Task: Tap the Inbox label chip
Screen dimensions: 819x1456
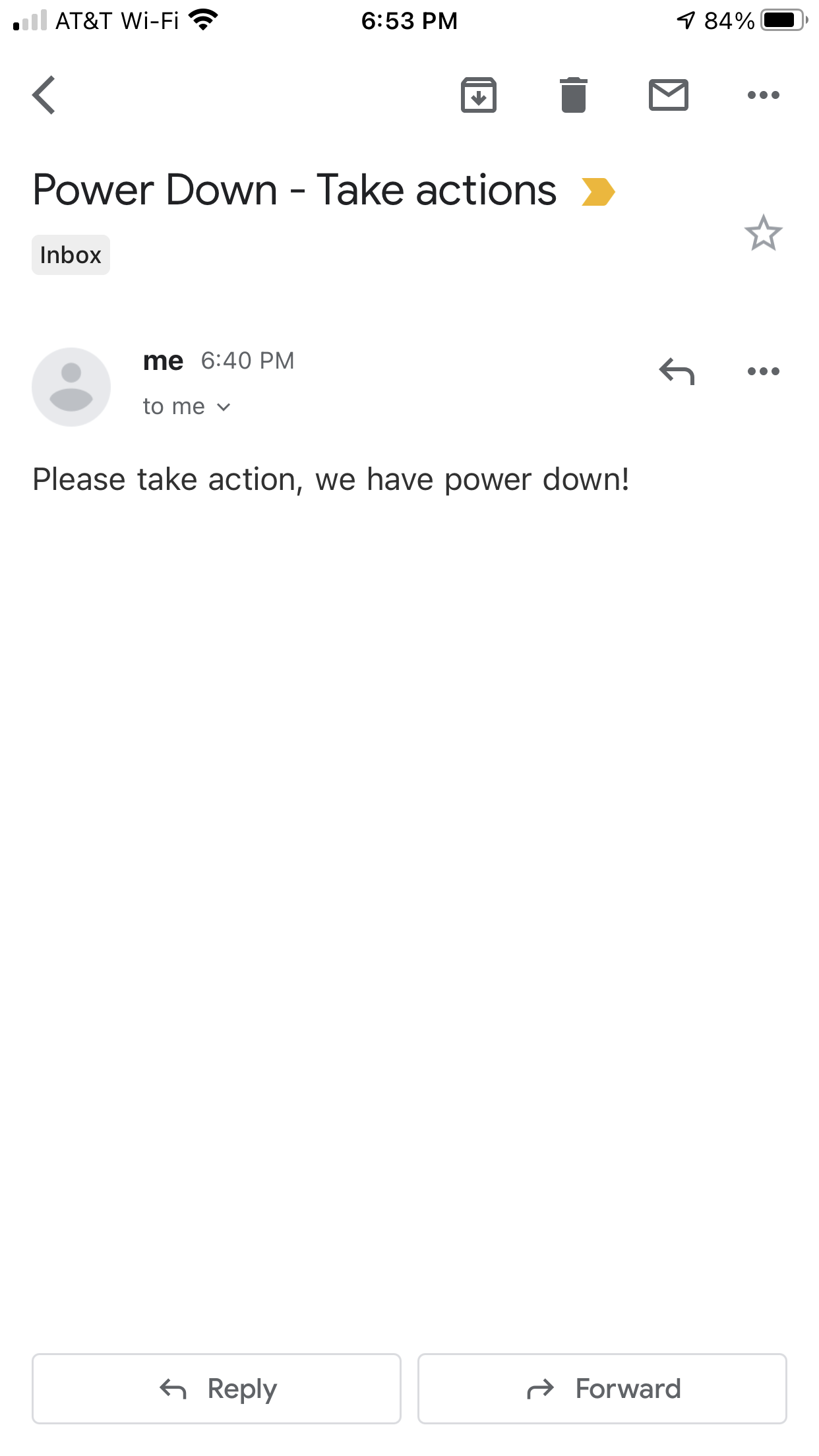Action: [71, 255]
